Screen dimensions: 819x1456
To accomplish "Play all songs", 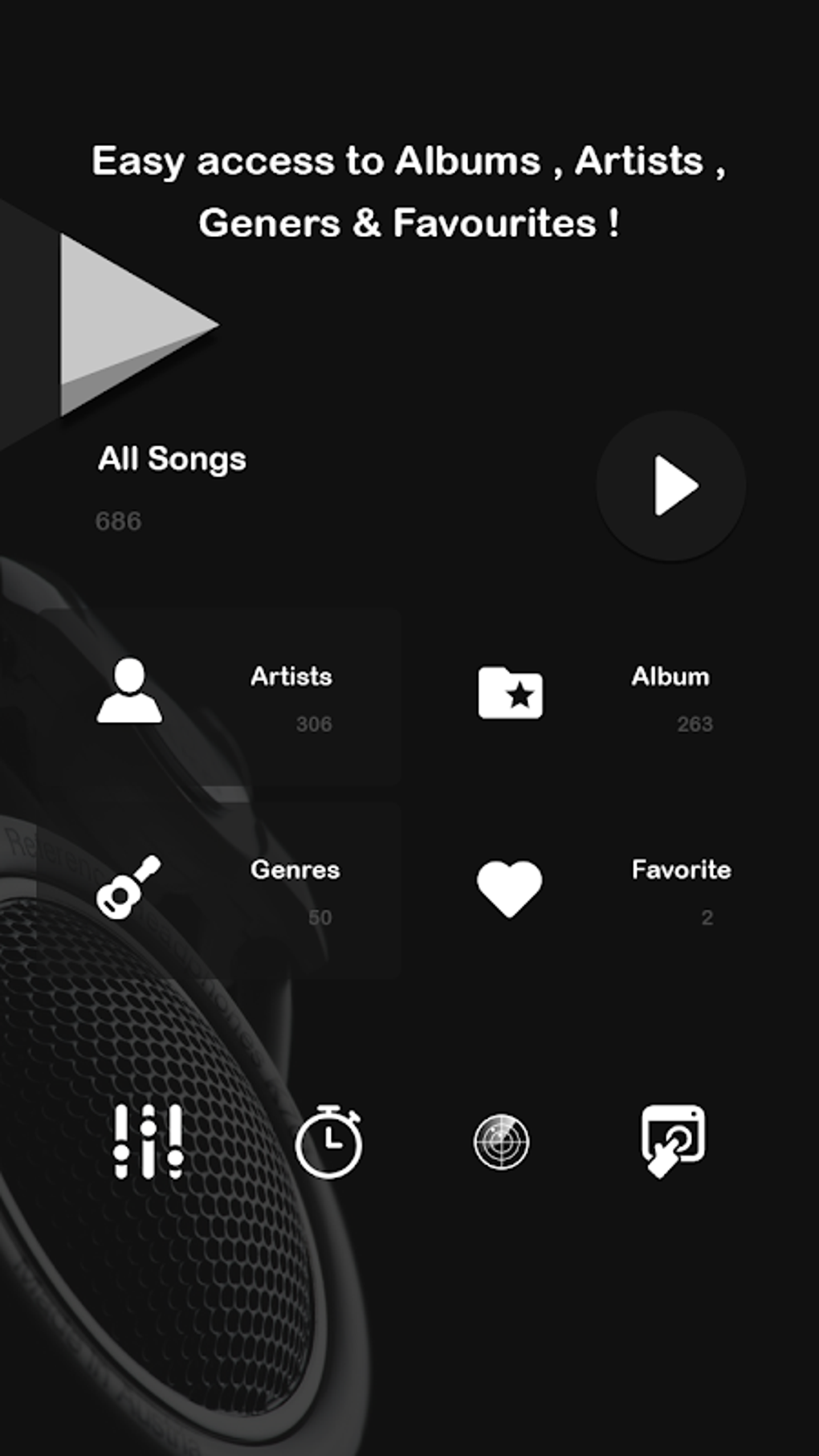I will click(671, 486).
